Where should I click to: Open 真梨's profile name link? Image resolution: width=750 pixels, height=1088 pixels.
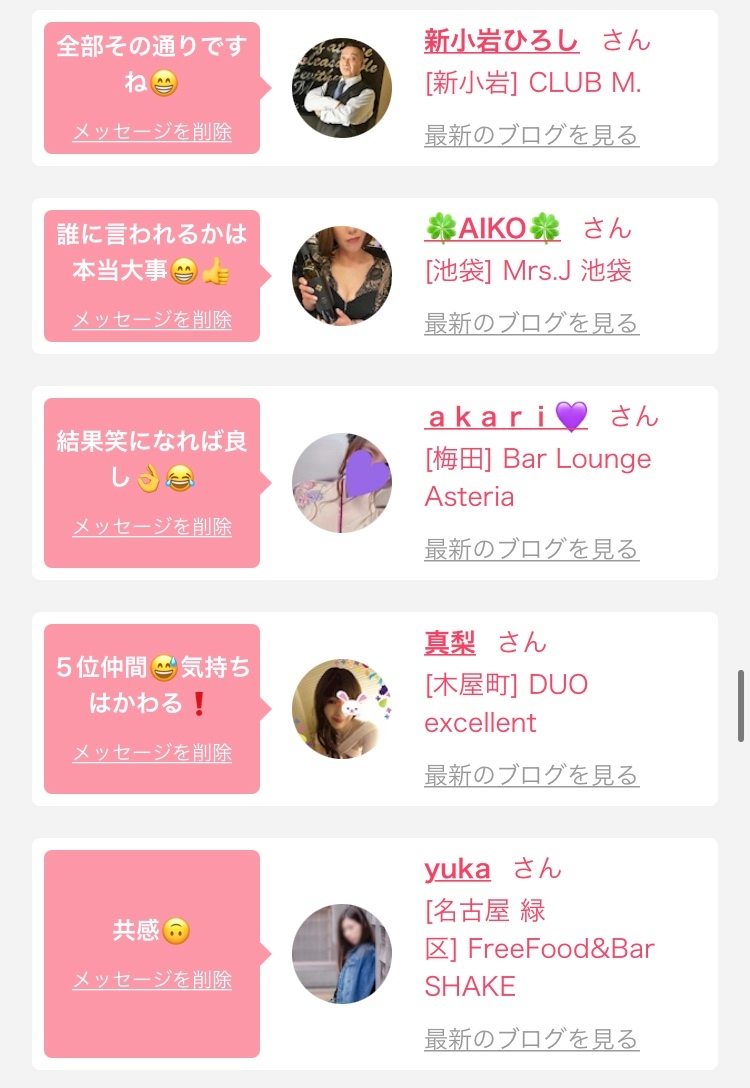point(450,642)
